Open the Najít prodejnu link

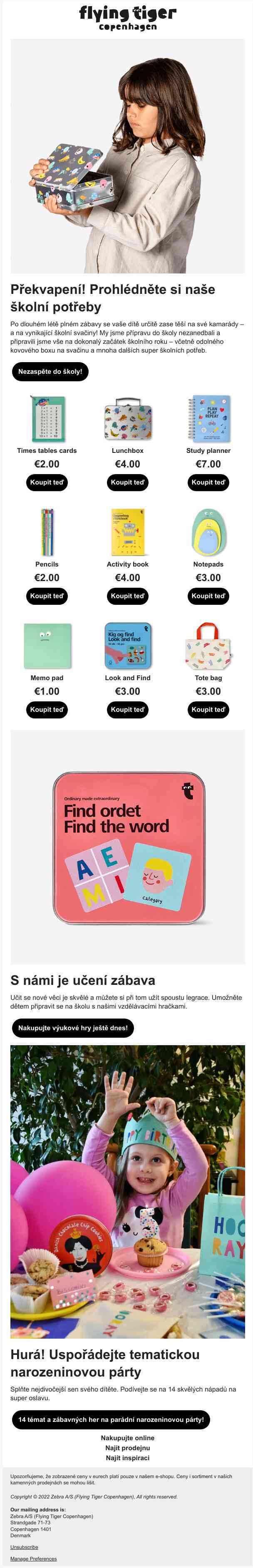128,1448
